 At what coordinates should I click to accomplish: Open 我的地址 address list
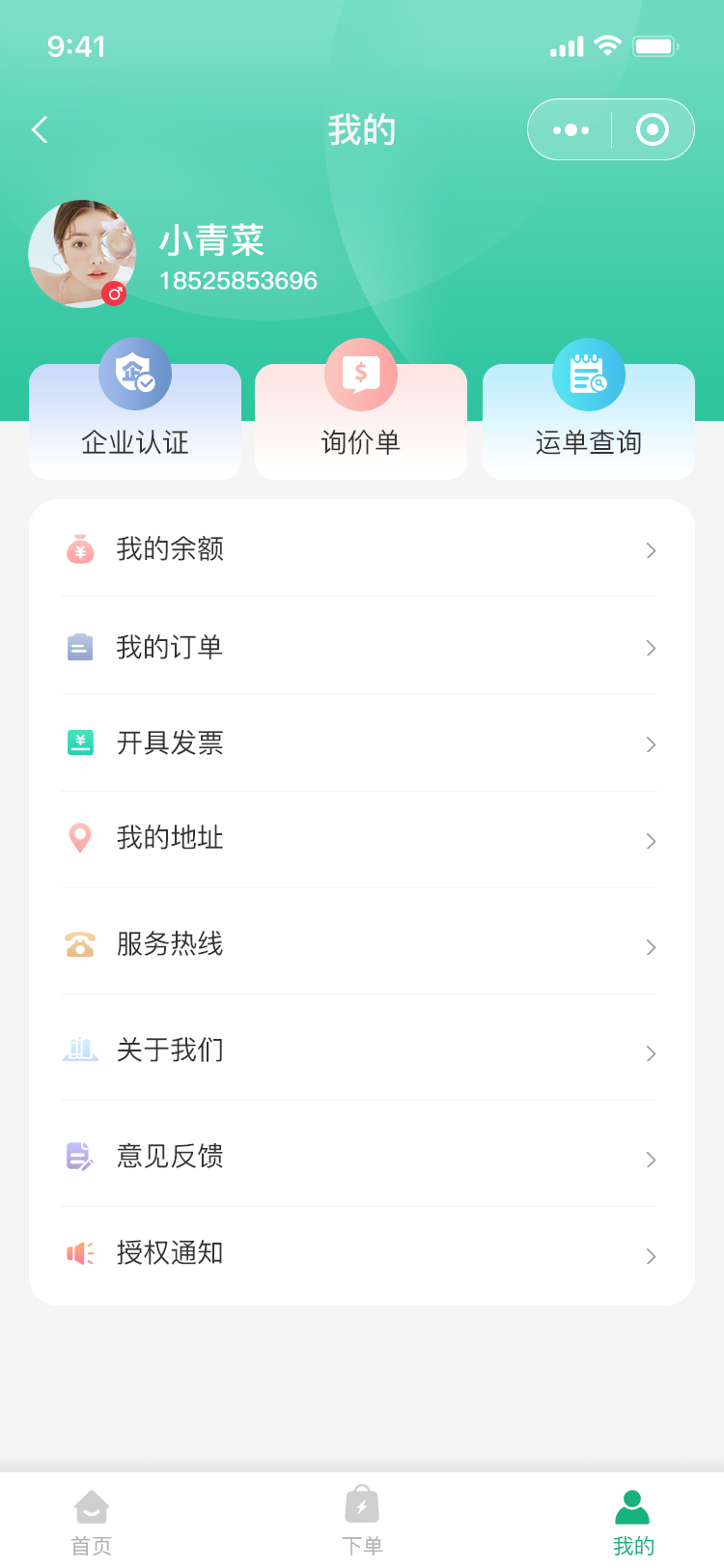point(361,839)
